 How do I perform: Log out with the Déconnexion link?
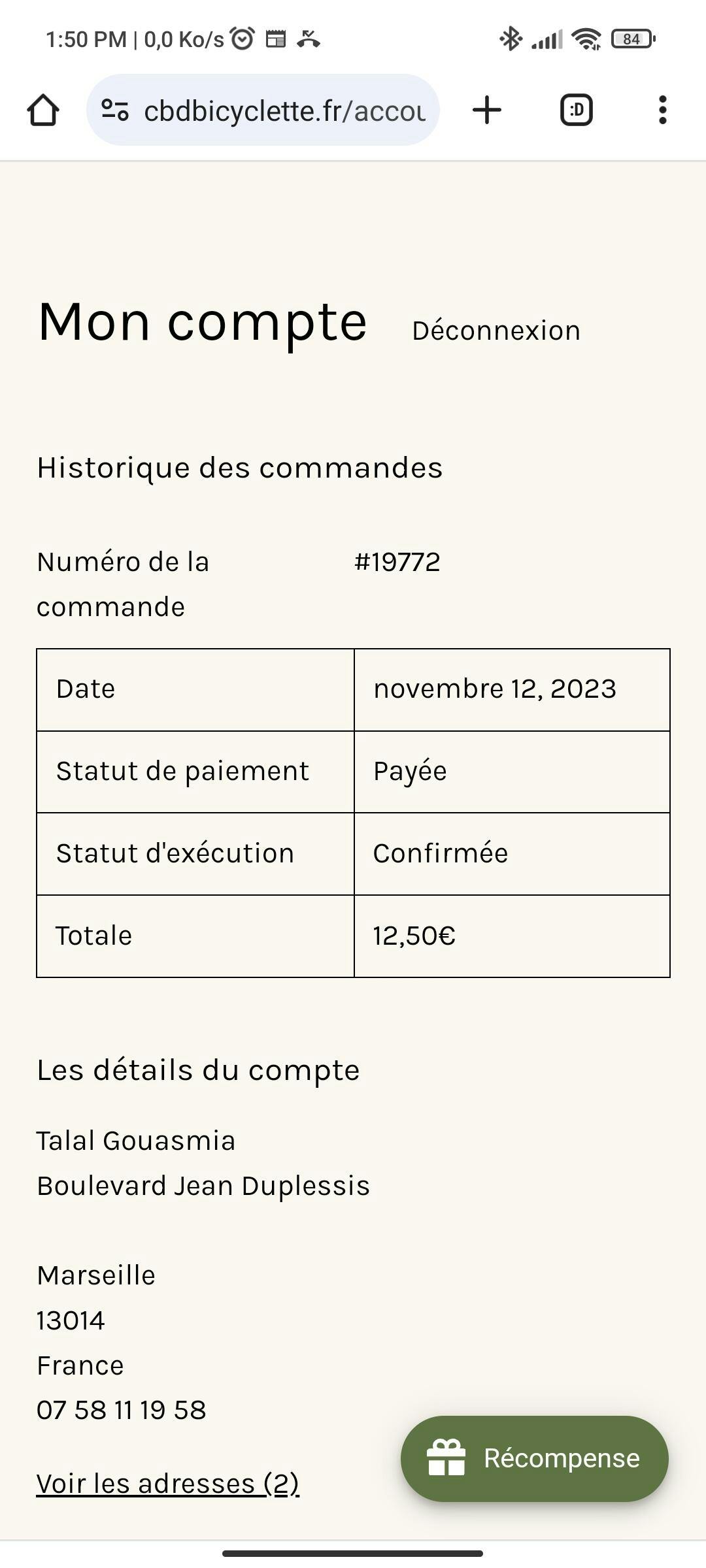(x=496, y=331)
